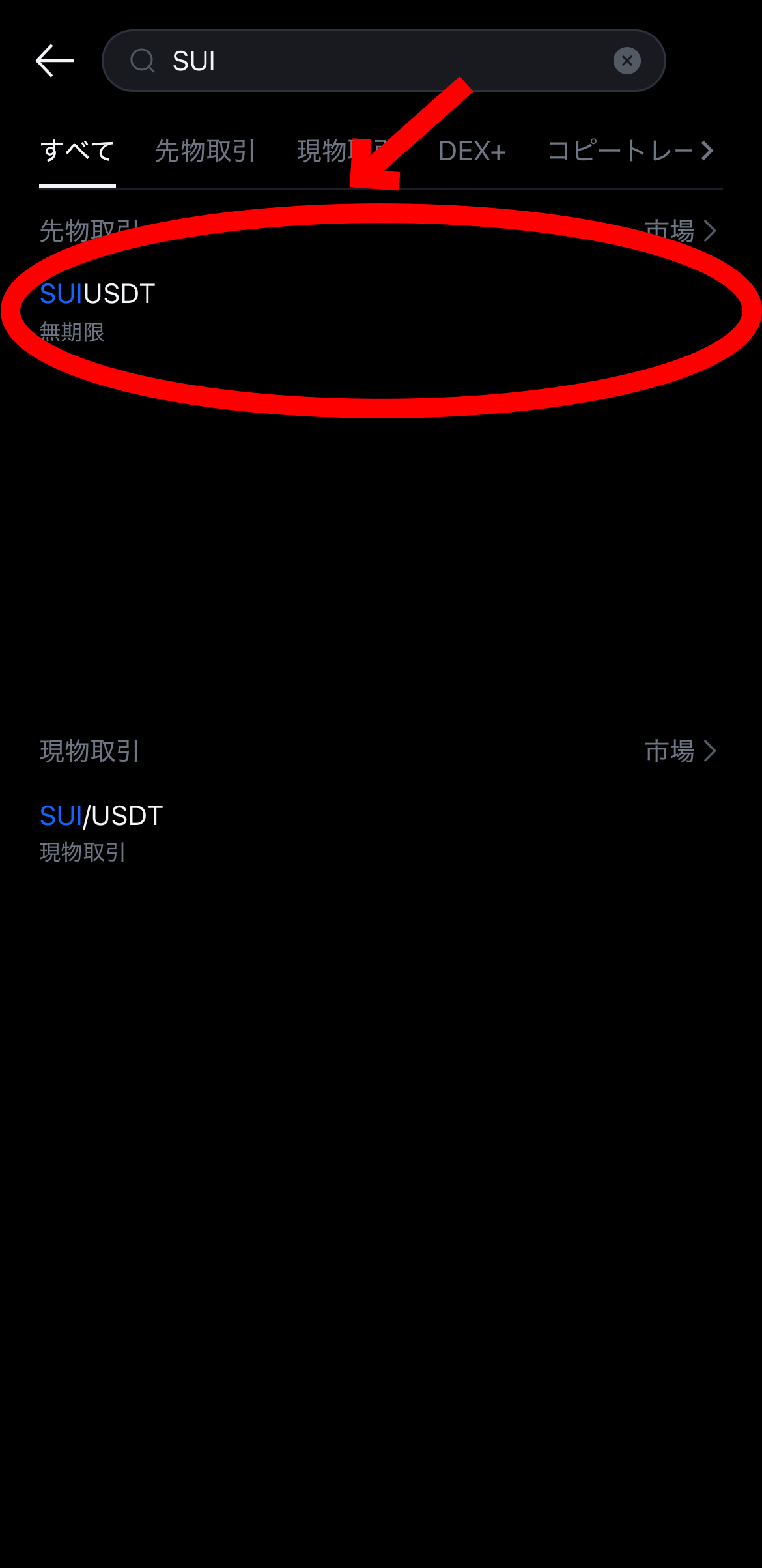This screenshot has height=1568, width=762.
Task: Select the circled SUIUSDT perpetual pair
Action: click(96, 293)
